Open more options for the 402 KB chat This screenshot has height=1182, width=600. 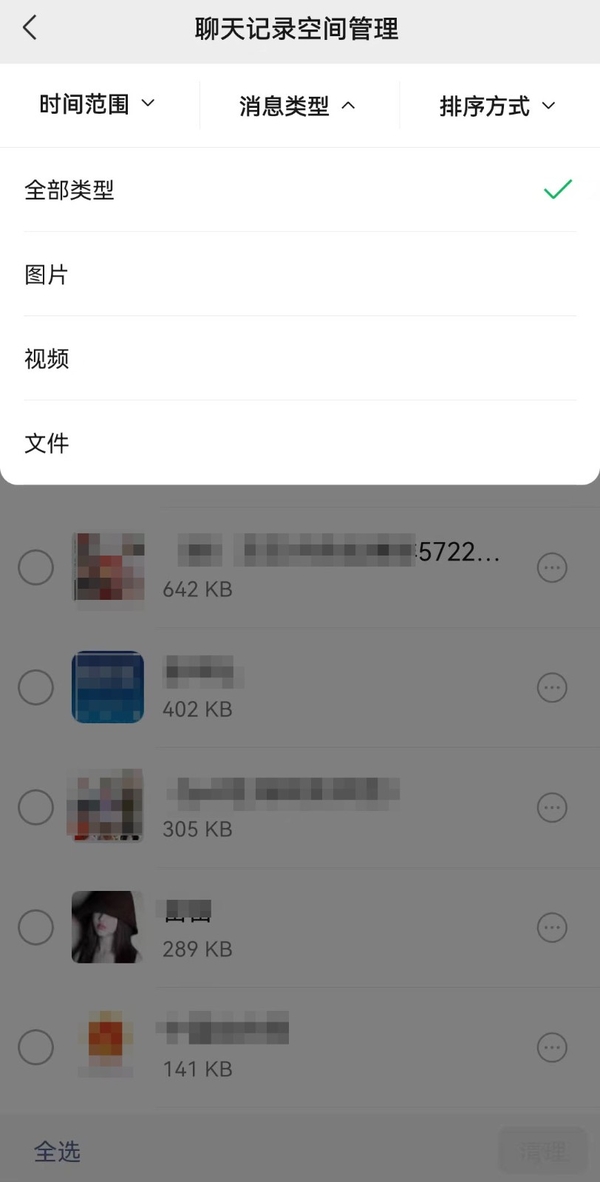click(x=552, y=688)
